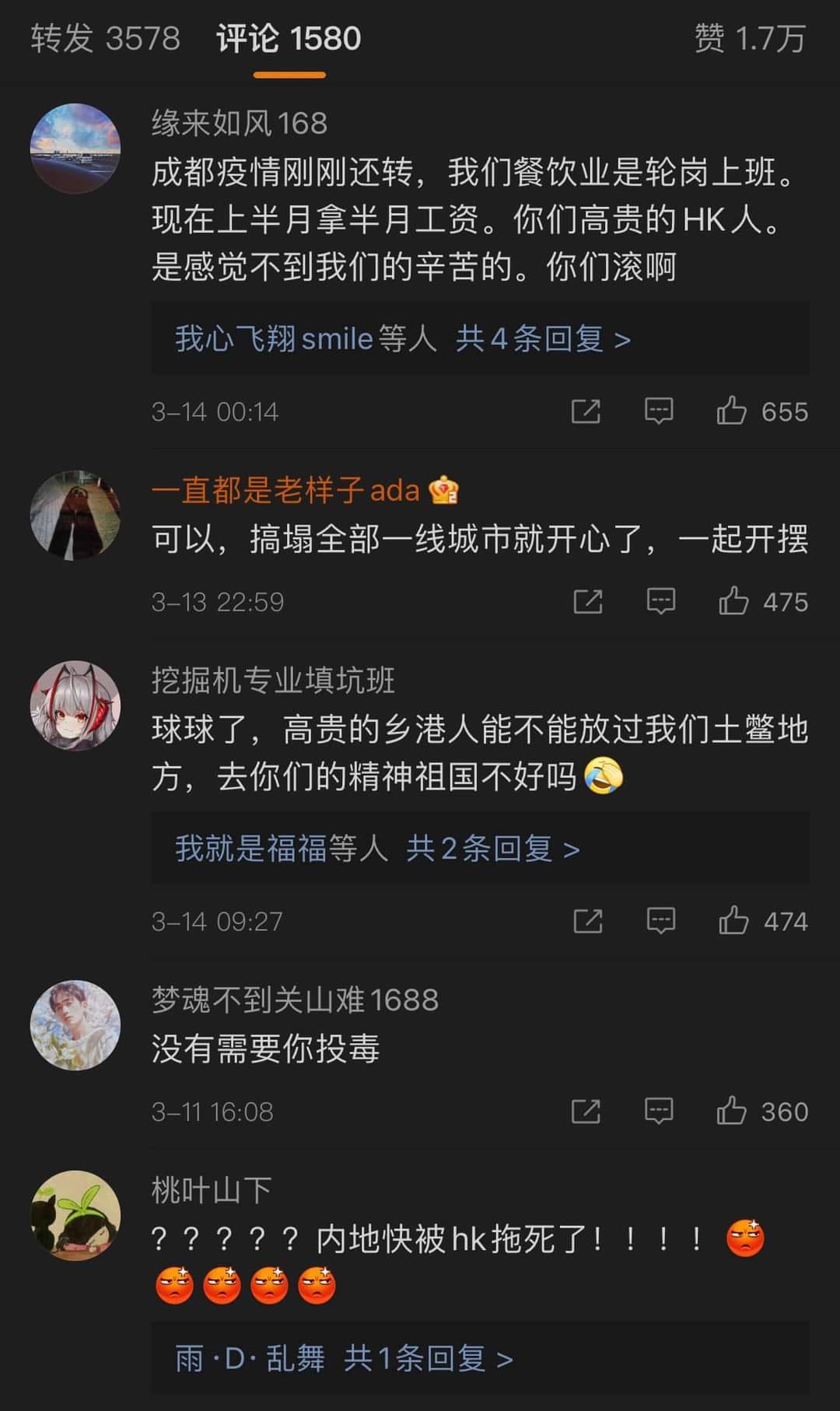Image resolution: width=840 pixels, height=1411 pixels.
Task: Open 挖掘机专业填坑班's profile avatar
Action: pyautogui.click(x=75, y=705)
